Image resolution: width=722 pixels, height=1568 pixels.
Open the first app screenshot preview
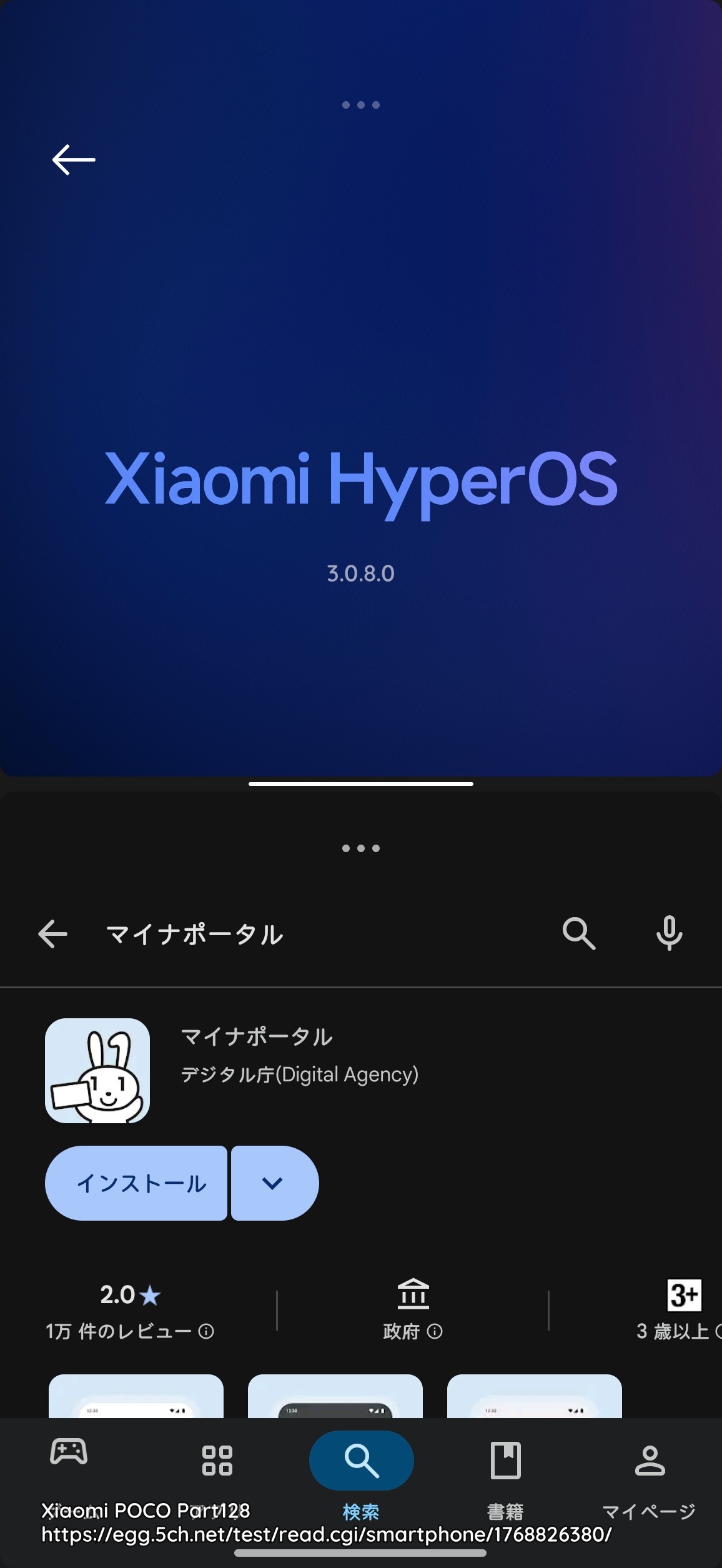point(136,1396)
